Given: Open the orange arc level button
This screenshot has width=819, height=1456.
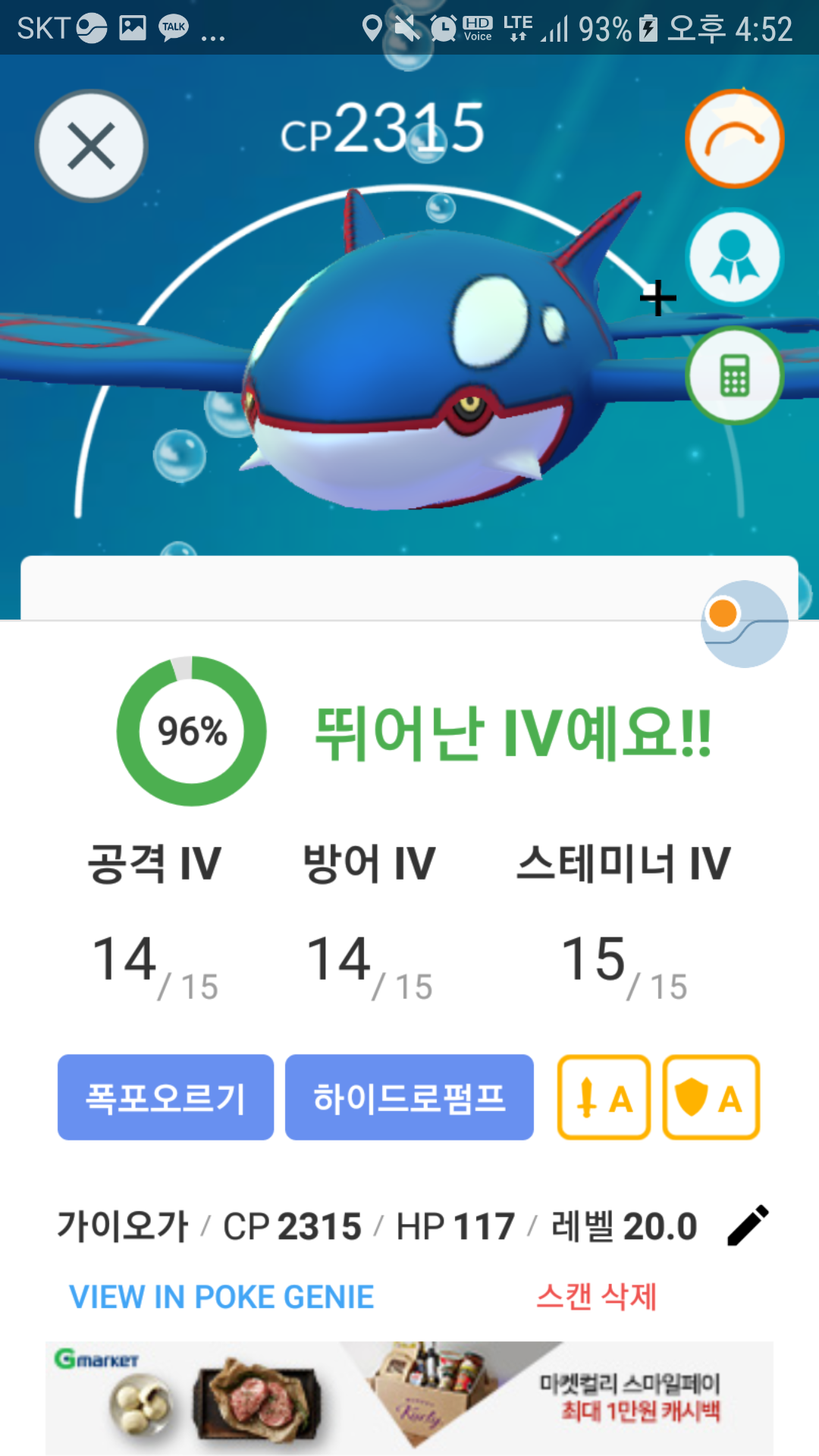Looking at the screenshot, I should pos(734,139).
